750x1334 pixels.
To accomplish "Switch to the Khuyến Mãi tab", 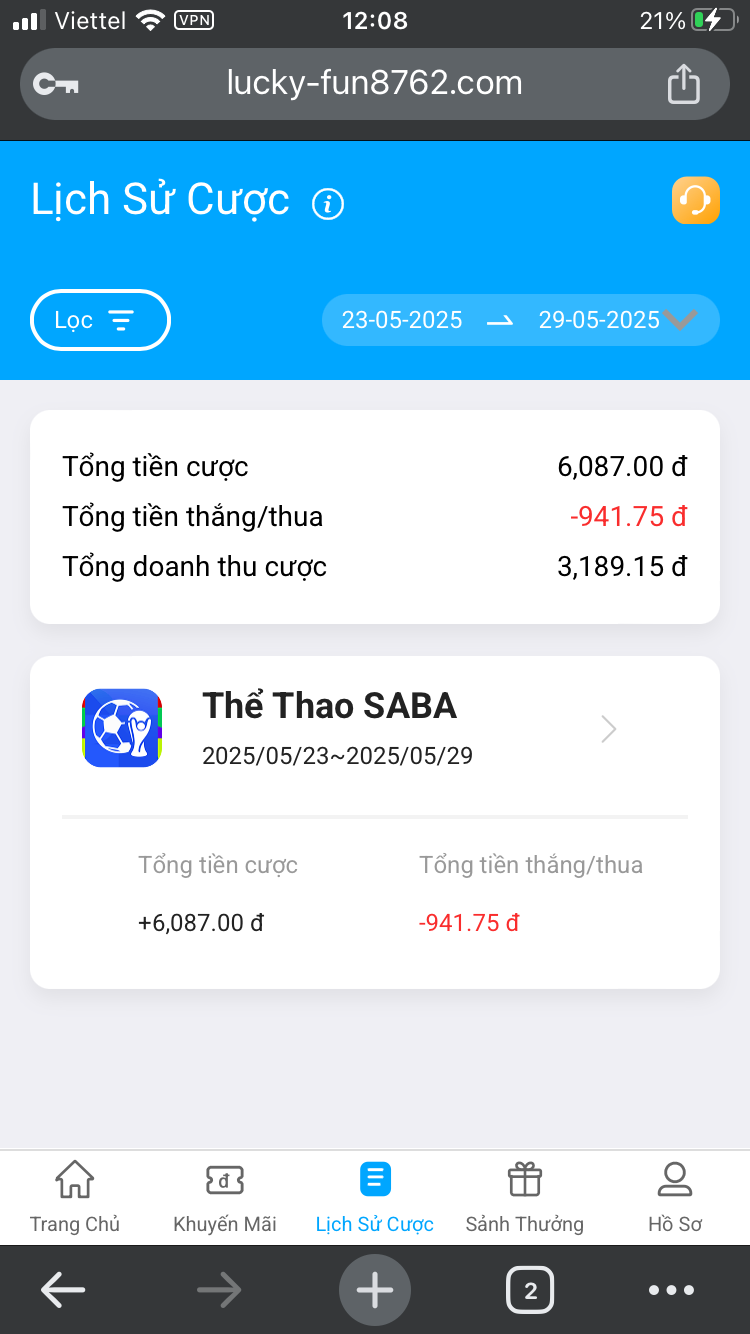I will 225,1197.
